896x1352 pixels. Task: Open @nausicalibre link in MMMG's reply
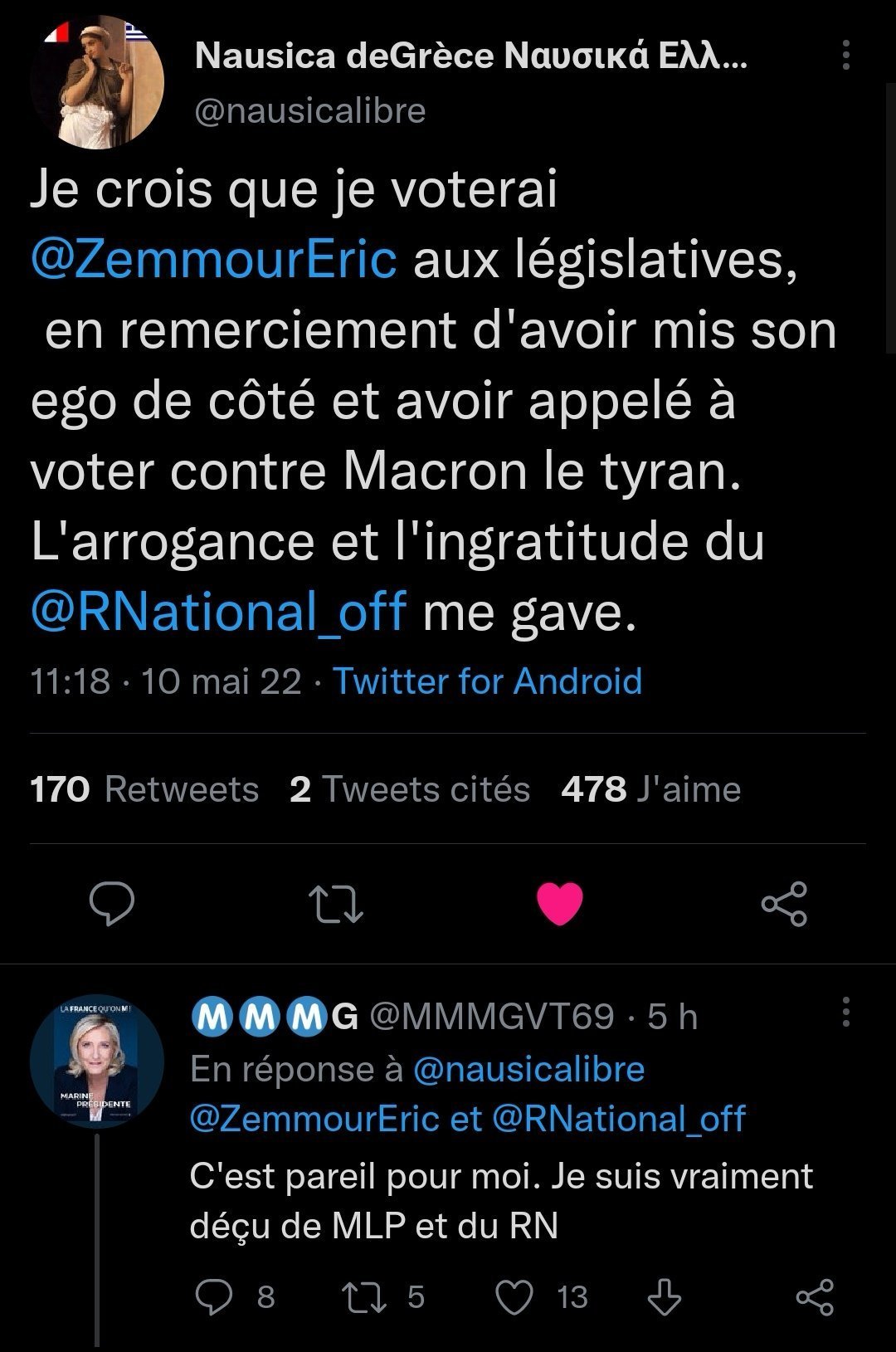[528, 1070]
